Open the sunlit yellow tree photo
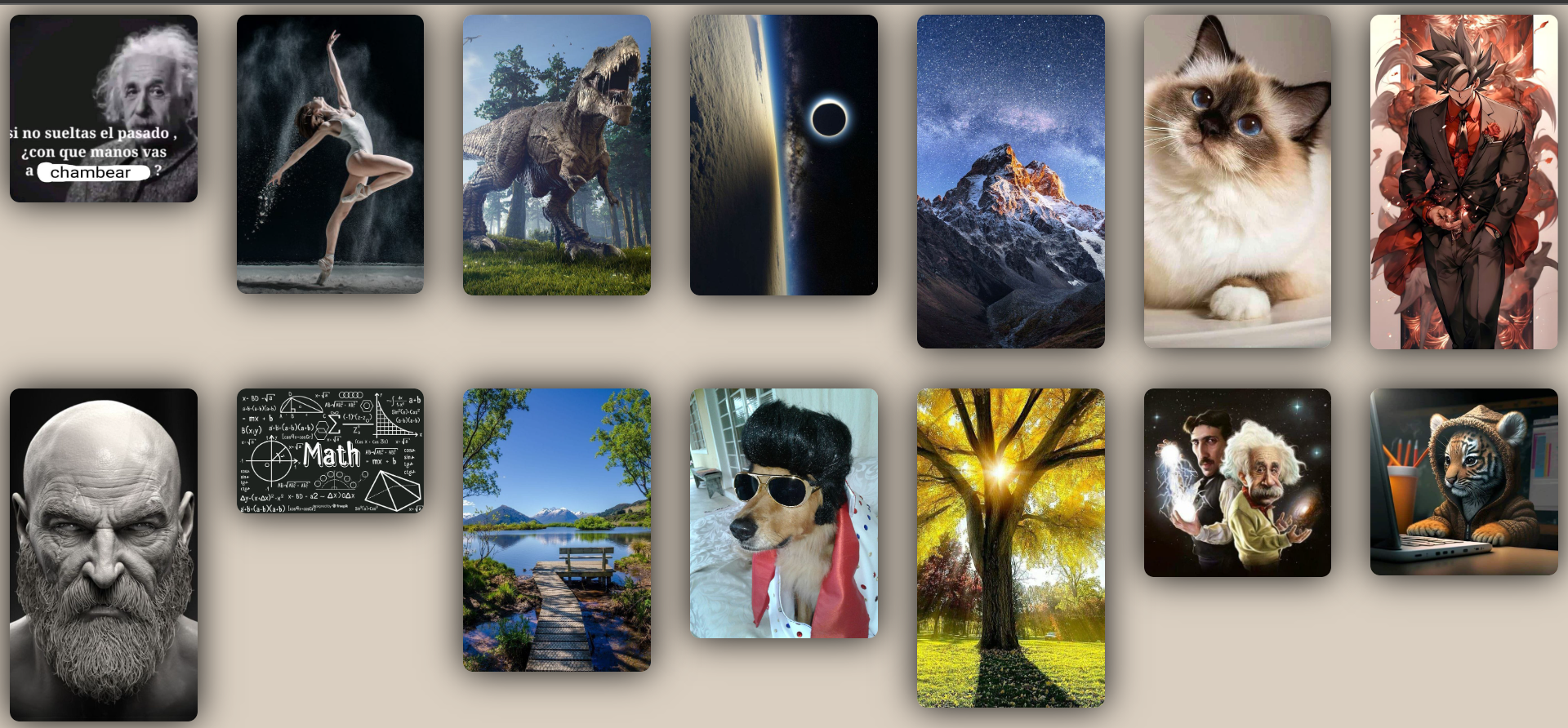Image resolution: width=1568 pixels, height=728 pixels. (x=1010, y=547)
